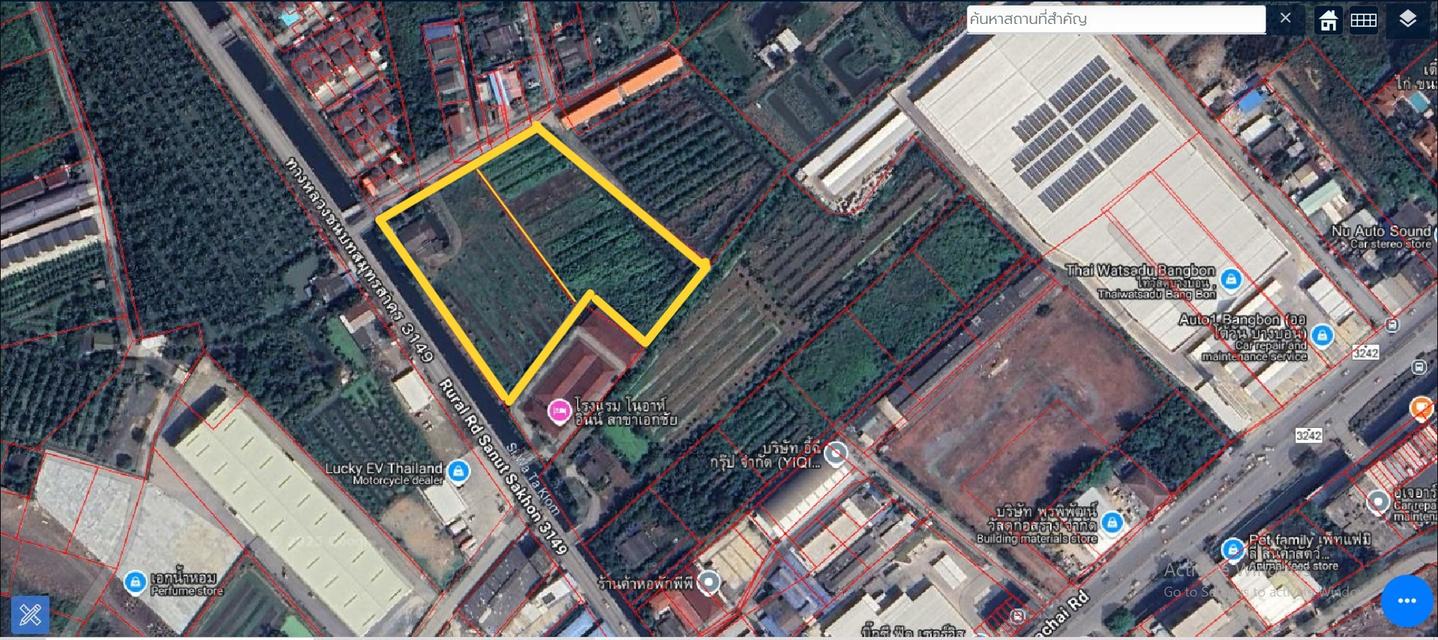Select the Auto1 Bangbon marker
Viewport: 1438px width, 640px height.
(1323, 336)
